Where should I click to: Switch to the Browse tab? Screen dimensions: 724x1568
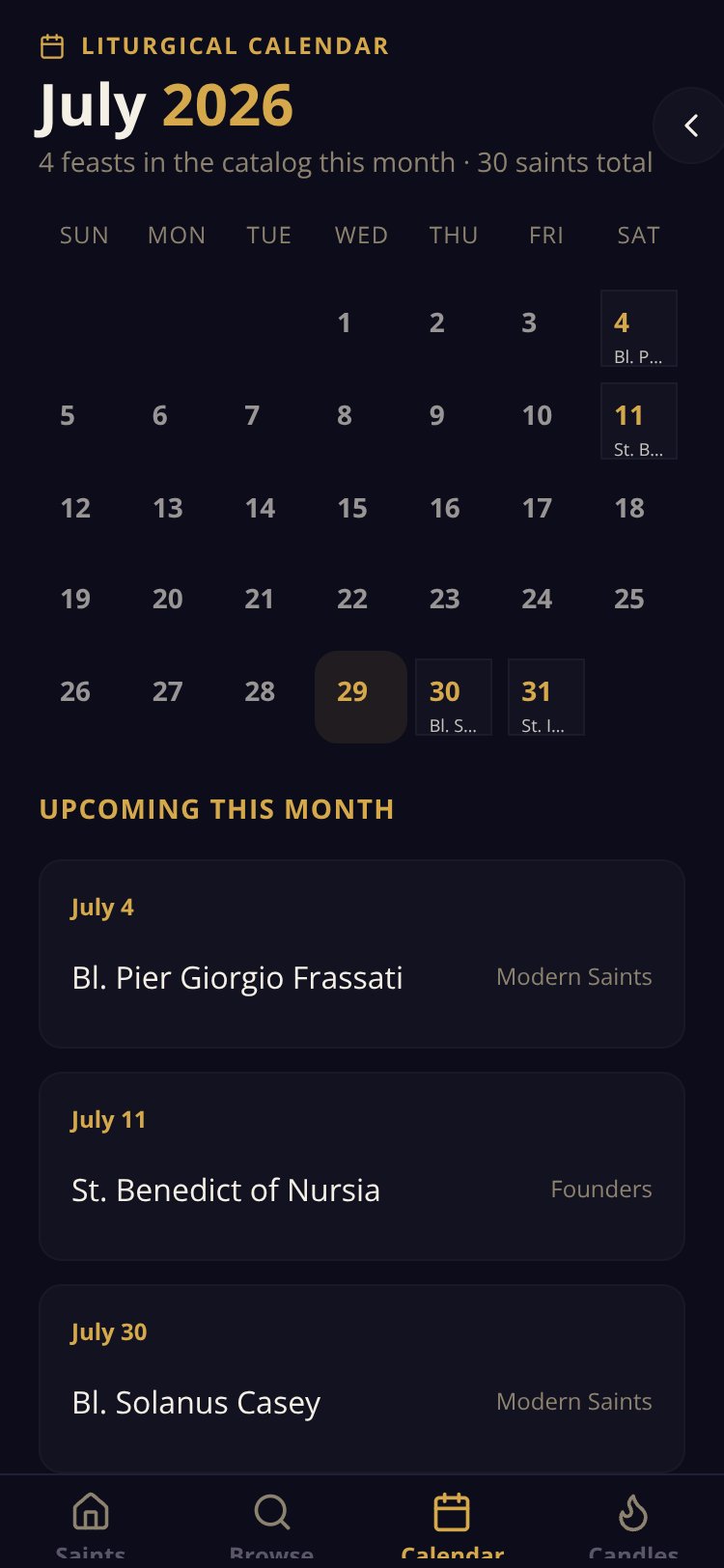pyautogui.click(x=271, y=1524)
